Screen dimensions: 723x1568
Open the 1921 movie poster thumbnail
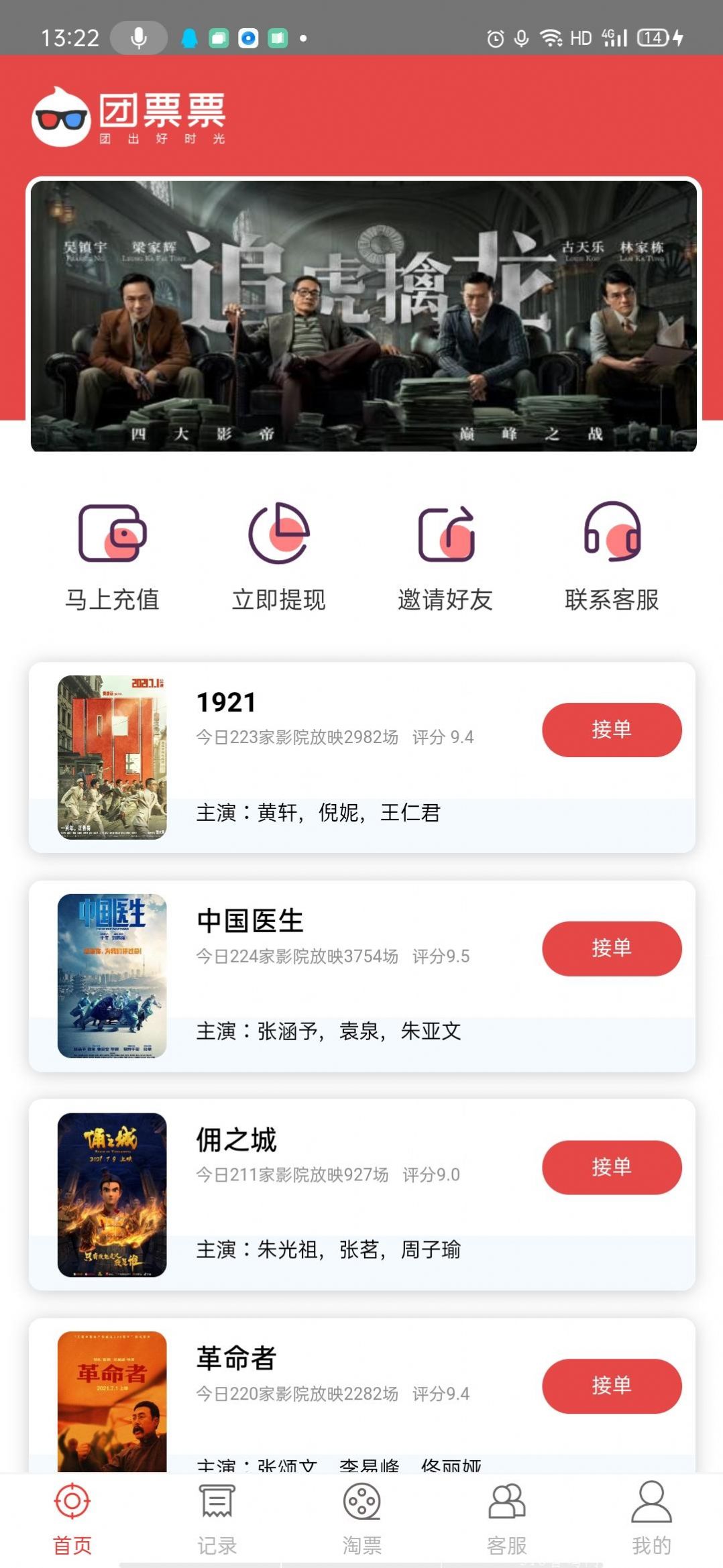click(x=112, y=755)
